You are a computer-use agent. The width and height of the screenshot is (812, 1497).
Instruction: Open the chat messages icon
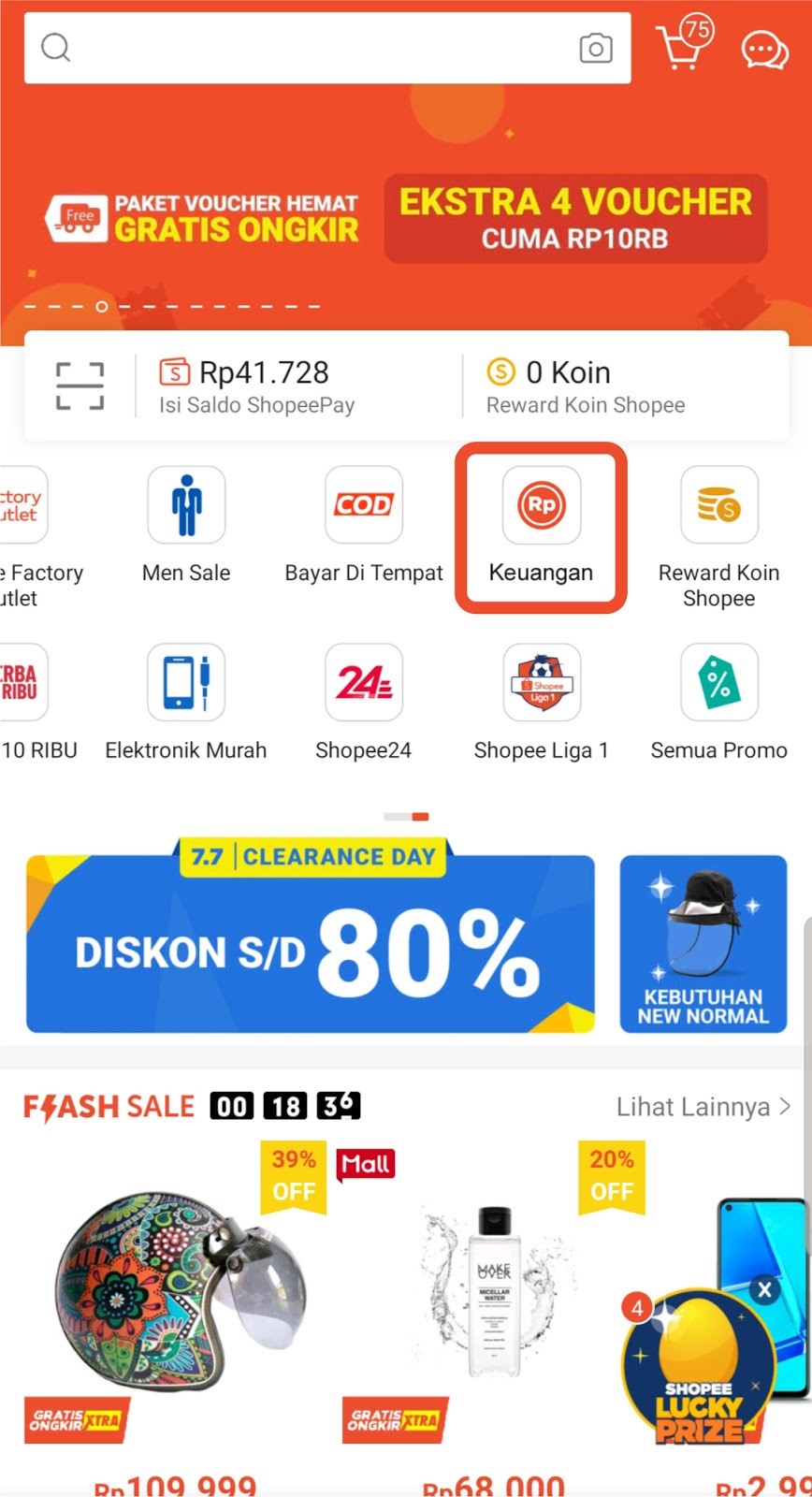pos(764,49)
